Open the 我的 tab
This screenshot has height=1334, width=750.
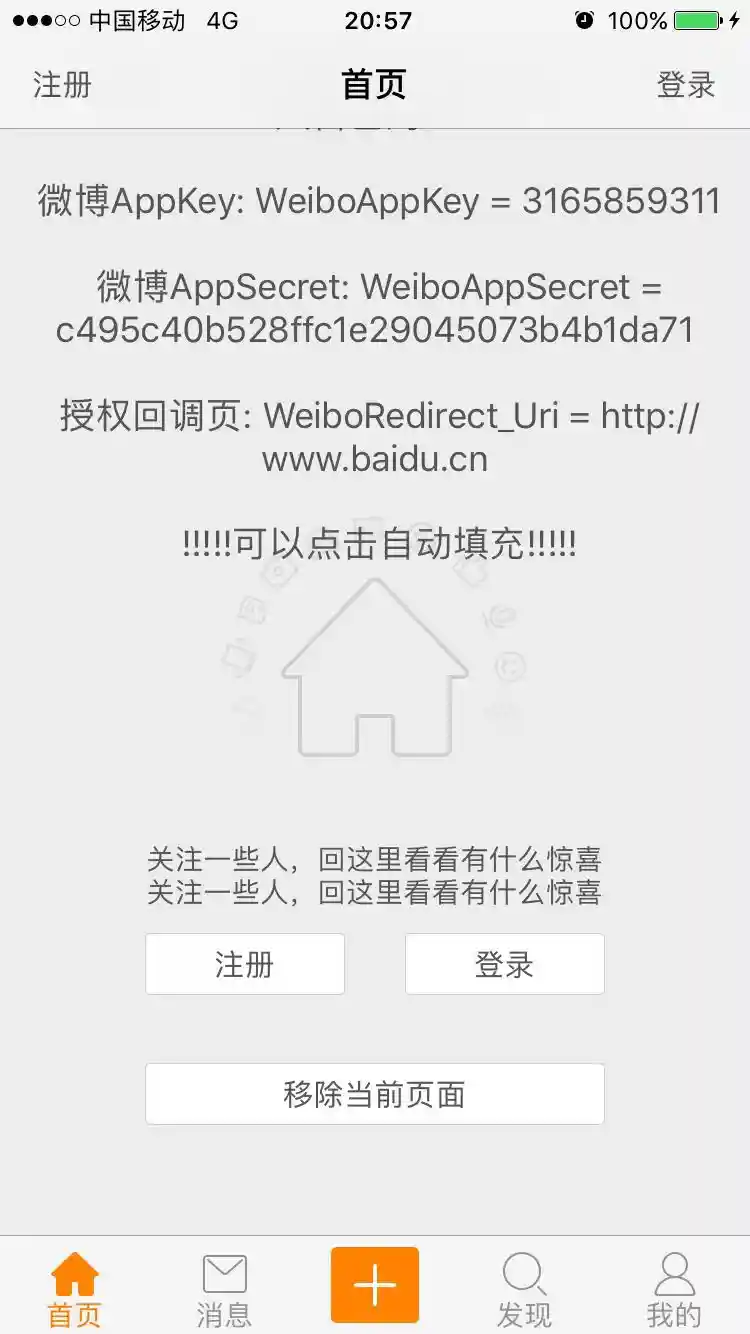674,1289
